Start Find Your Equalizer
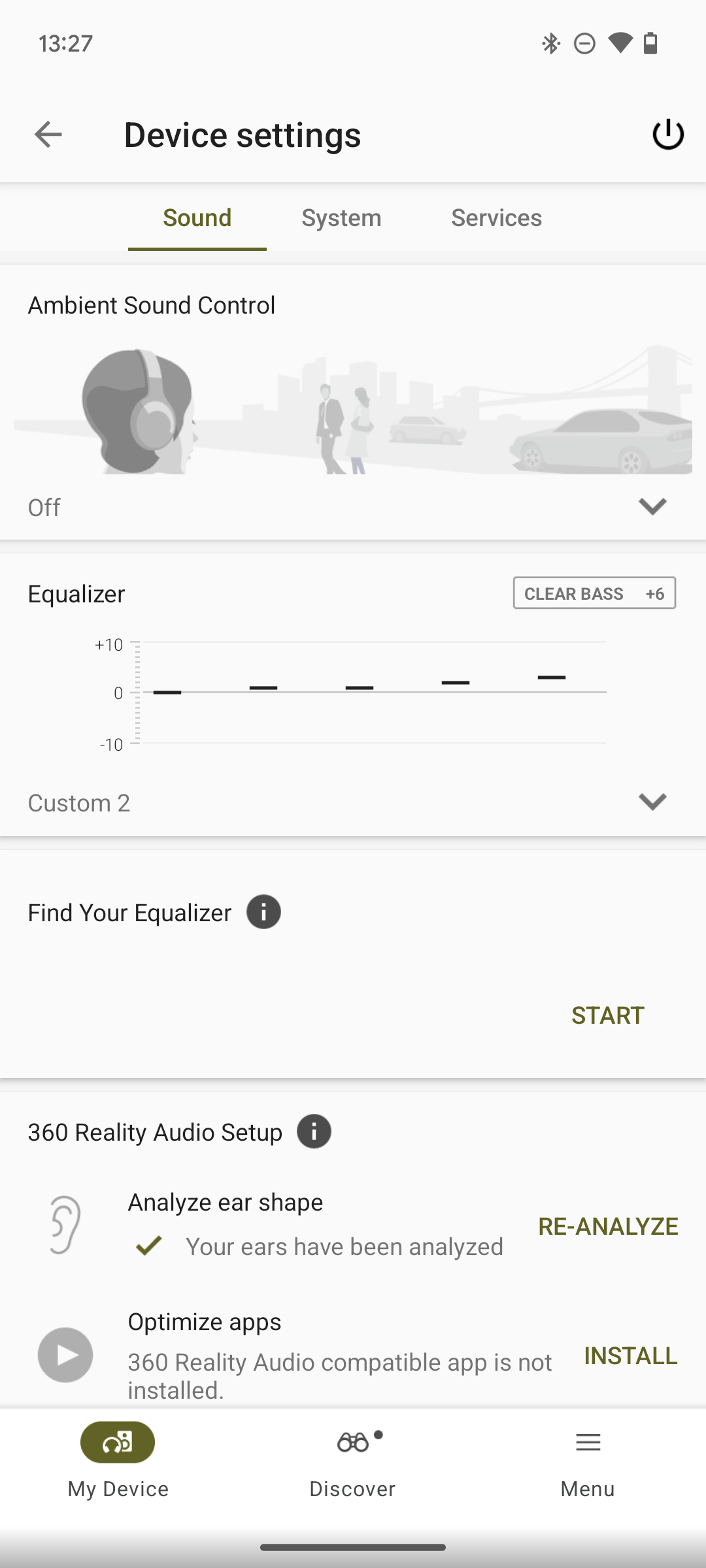This screenshot has width=706, height=1568. click(x=608, y=1015)
